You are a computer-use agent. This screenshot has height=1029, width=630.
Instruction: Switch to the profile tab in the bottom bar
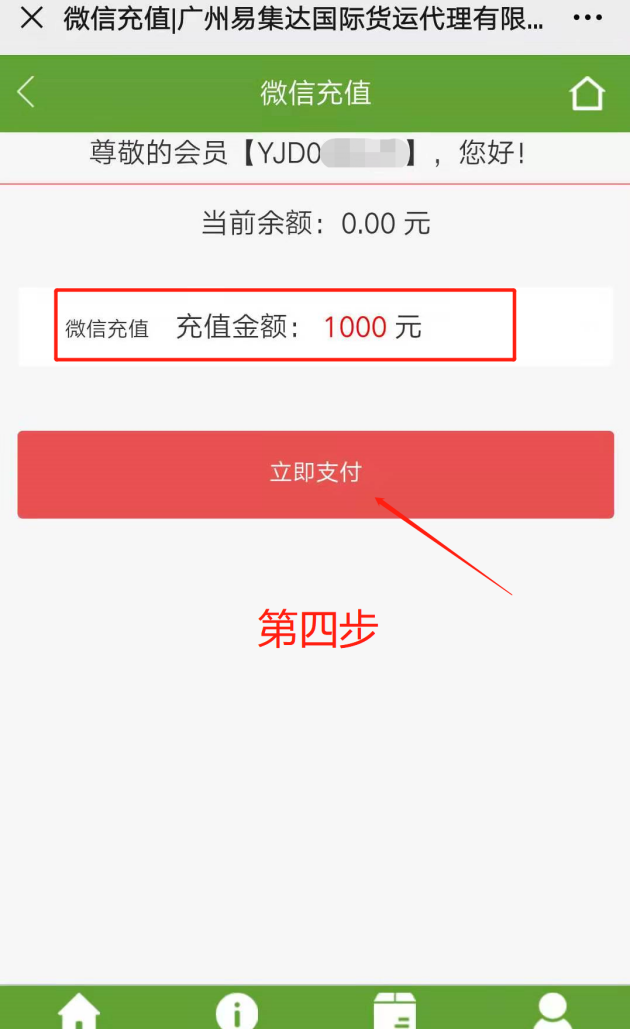click(x=551, y=1010)
